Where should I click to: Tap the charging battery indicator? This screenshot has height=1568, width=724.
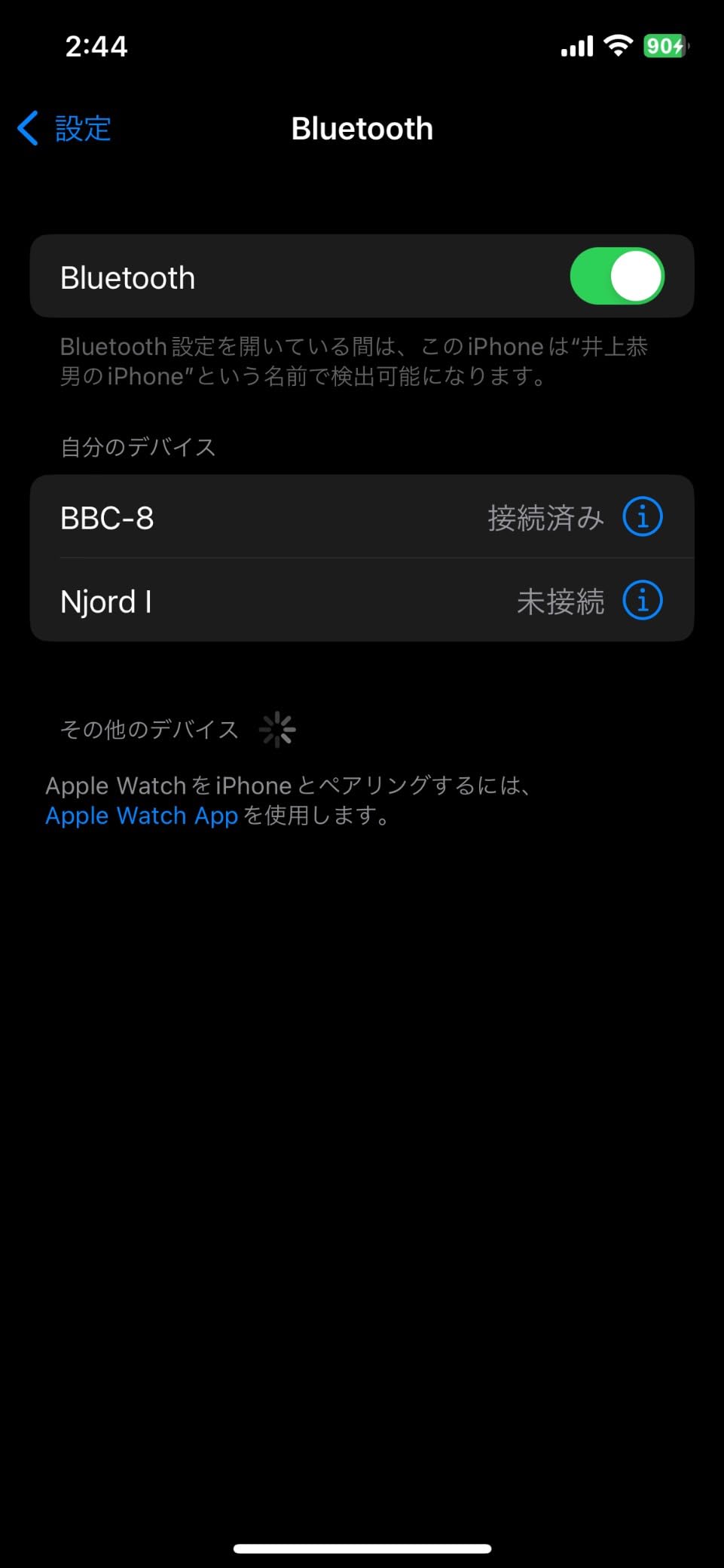(666, 47)
